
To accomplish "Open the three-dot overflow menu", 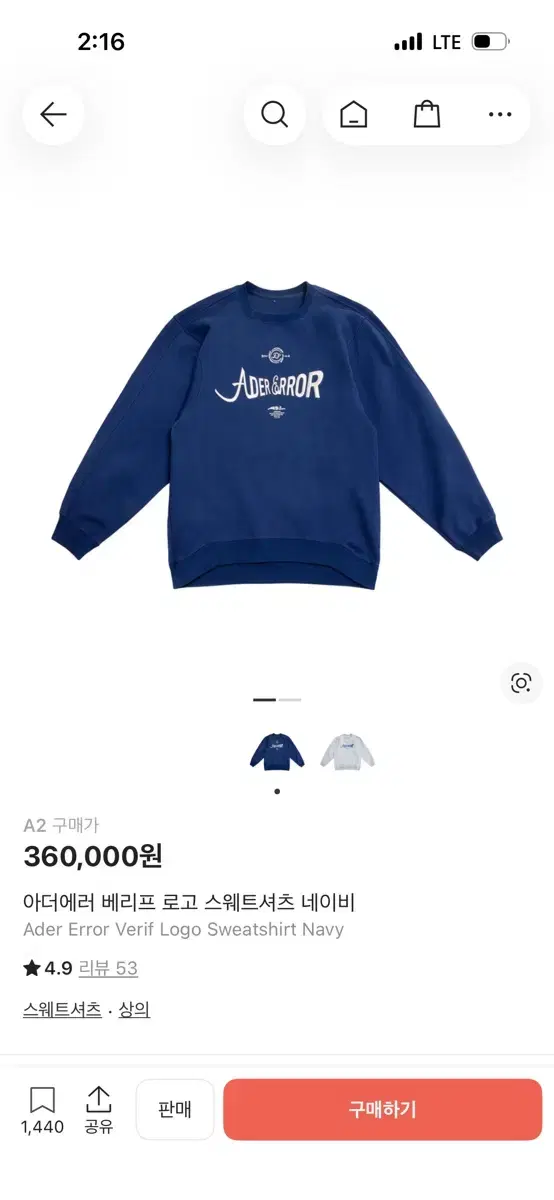I will pyautogui.click(x=500, y=115).
